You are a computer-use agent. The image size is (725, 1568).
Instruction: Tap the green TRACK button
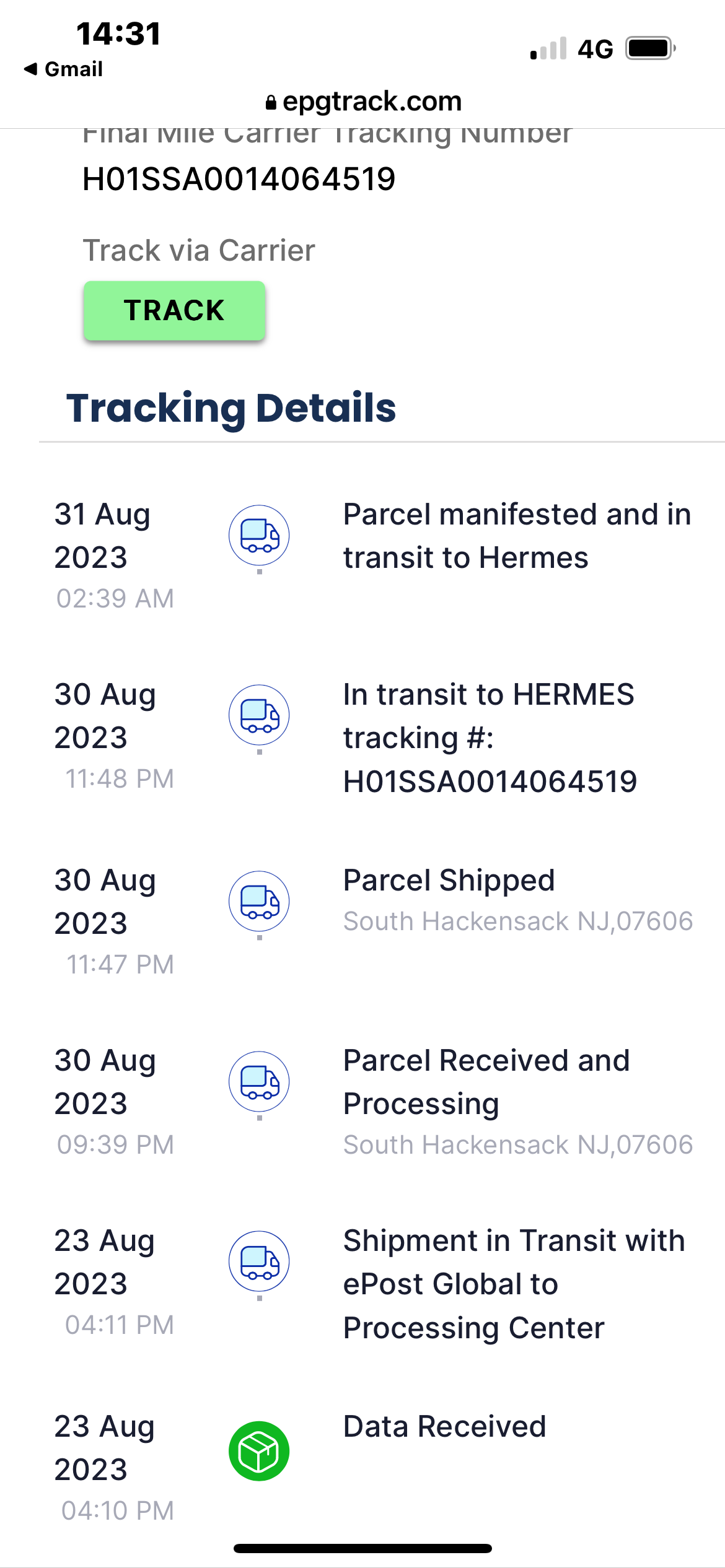(174, 310)
